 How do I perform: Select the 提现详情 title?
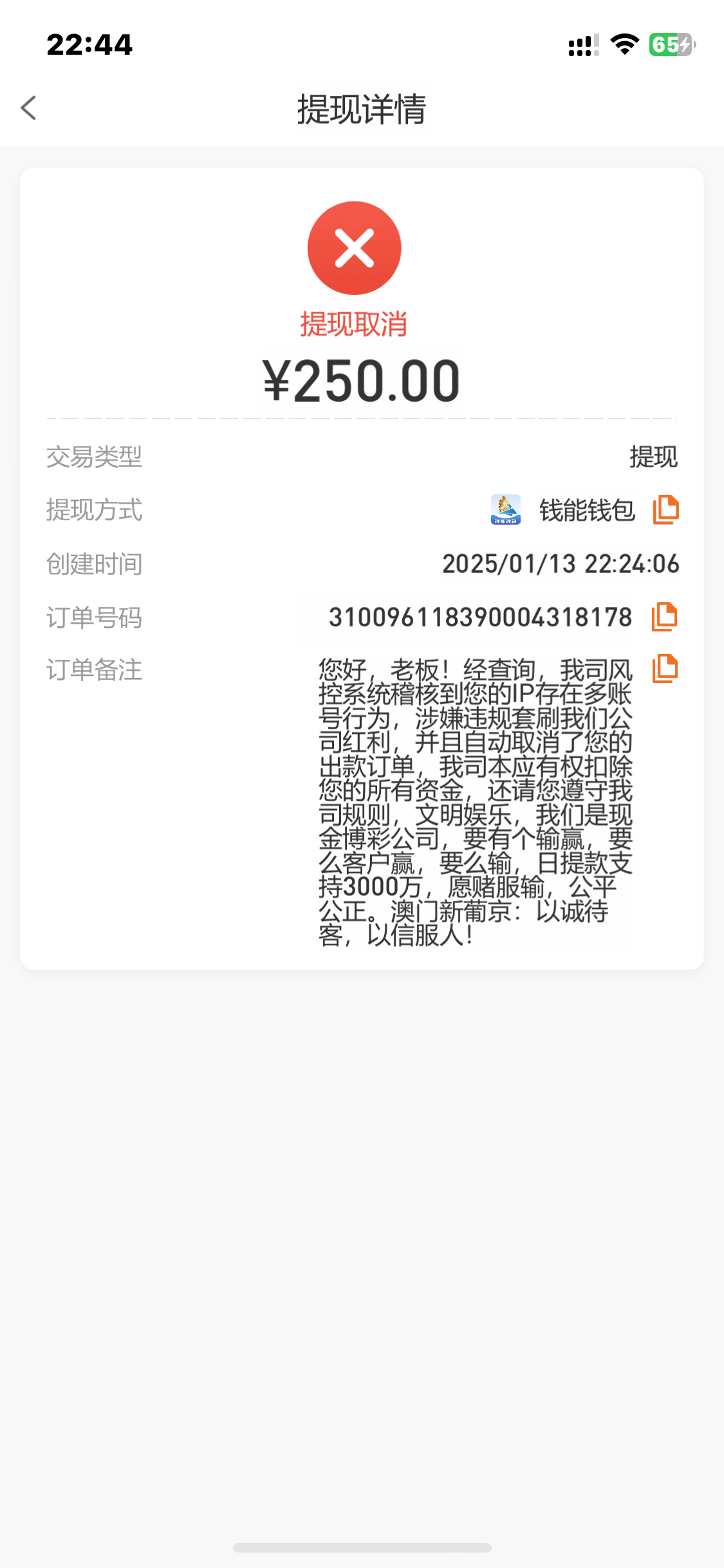tap(362, 108)
